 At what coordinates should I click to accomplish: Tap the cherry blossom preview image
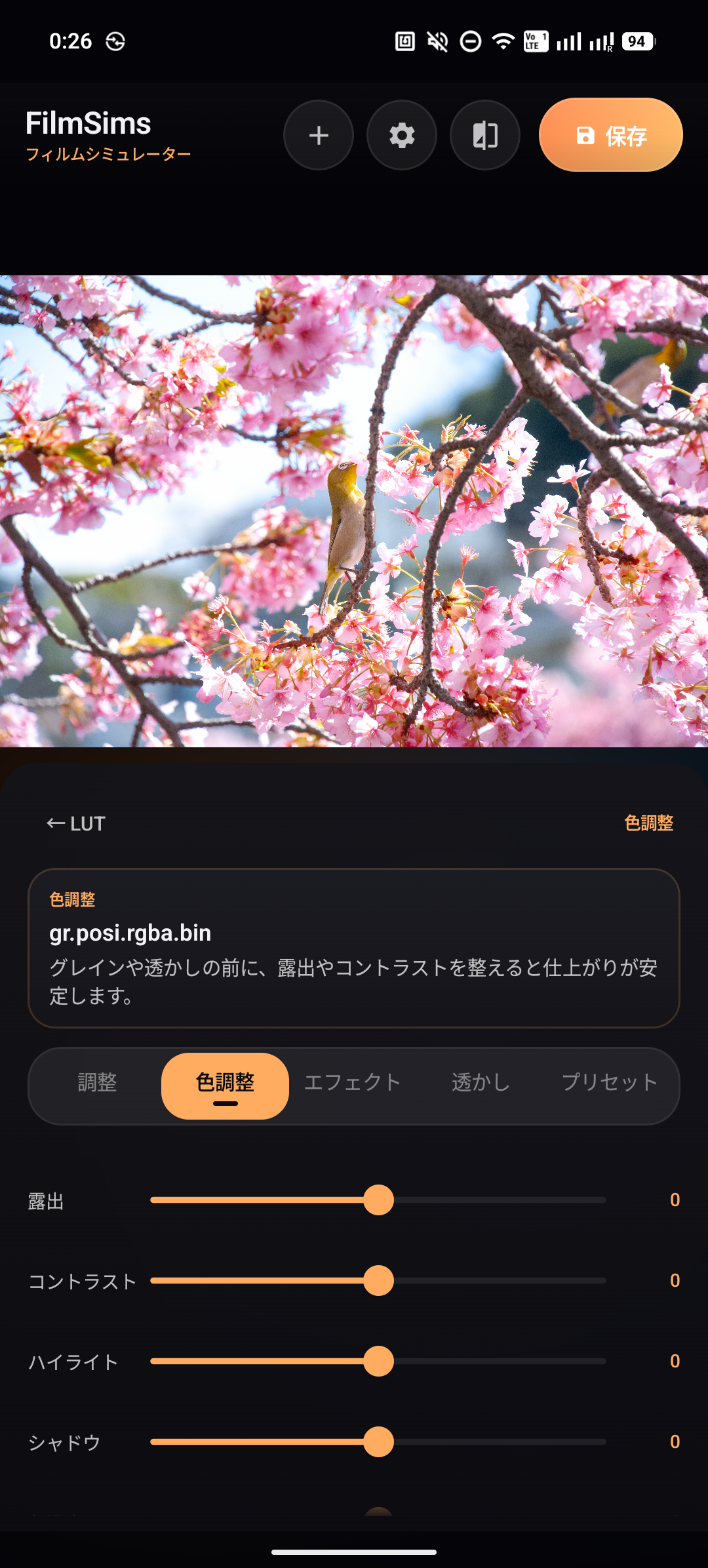point(354,511)
